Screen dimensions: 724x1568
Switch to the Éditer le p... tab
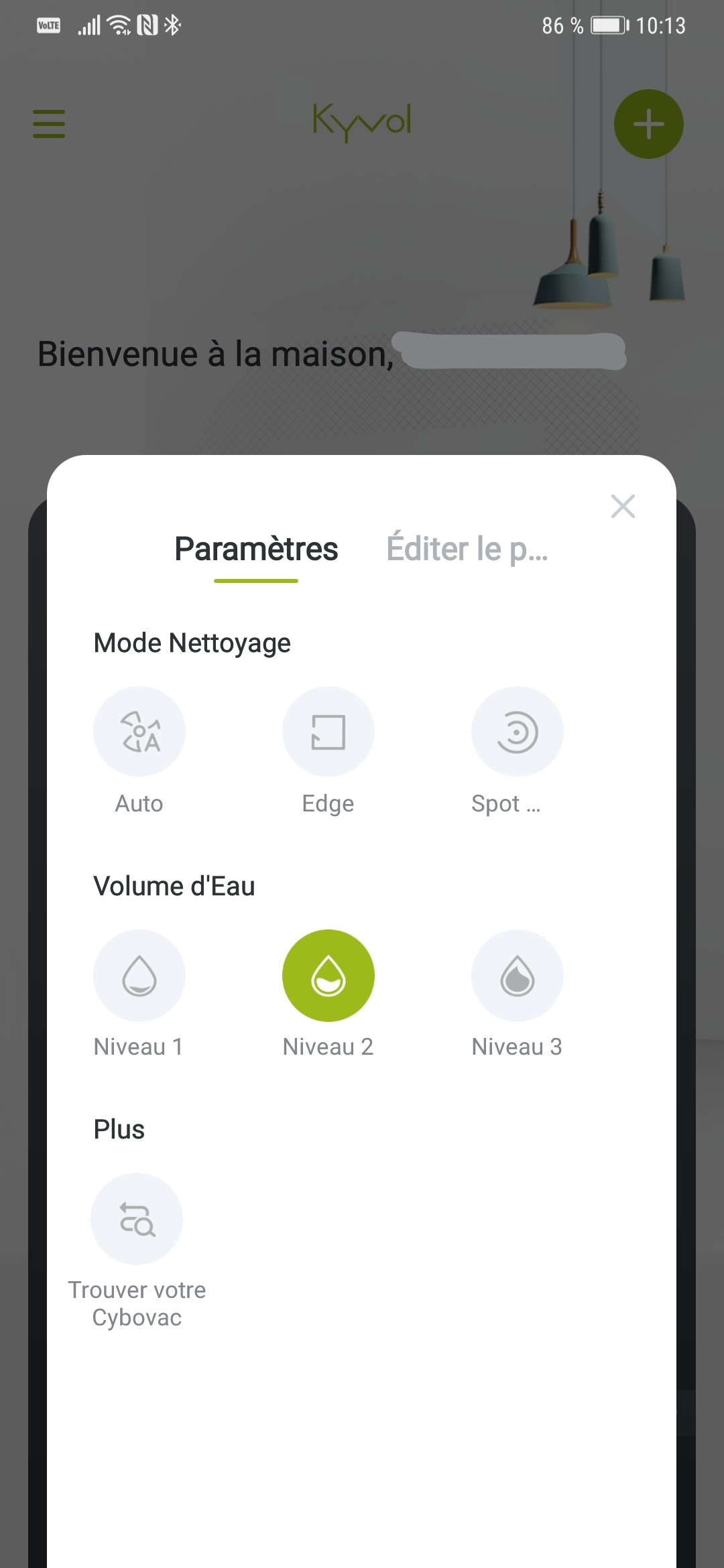tap(467, 549)
